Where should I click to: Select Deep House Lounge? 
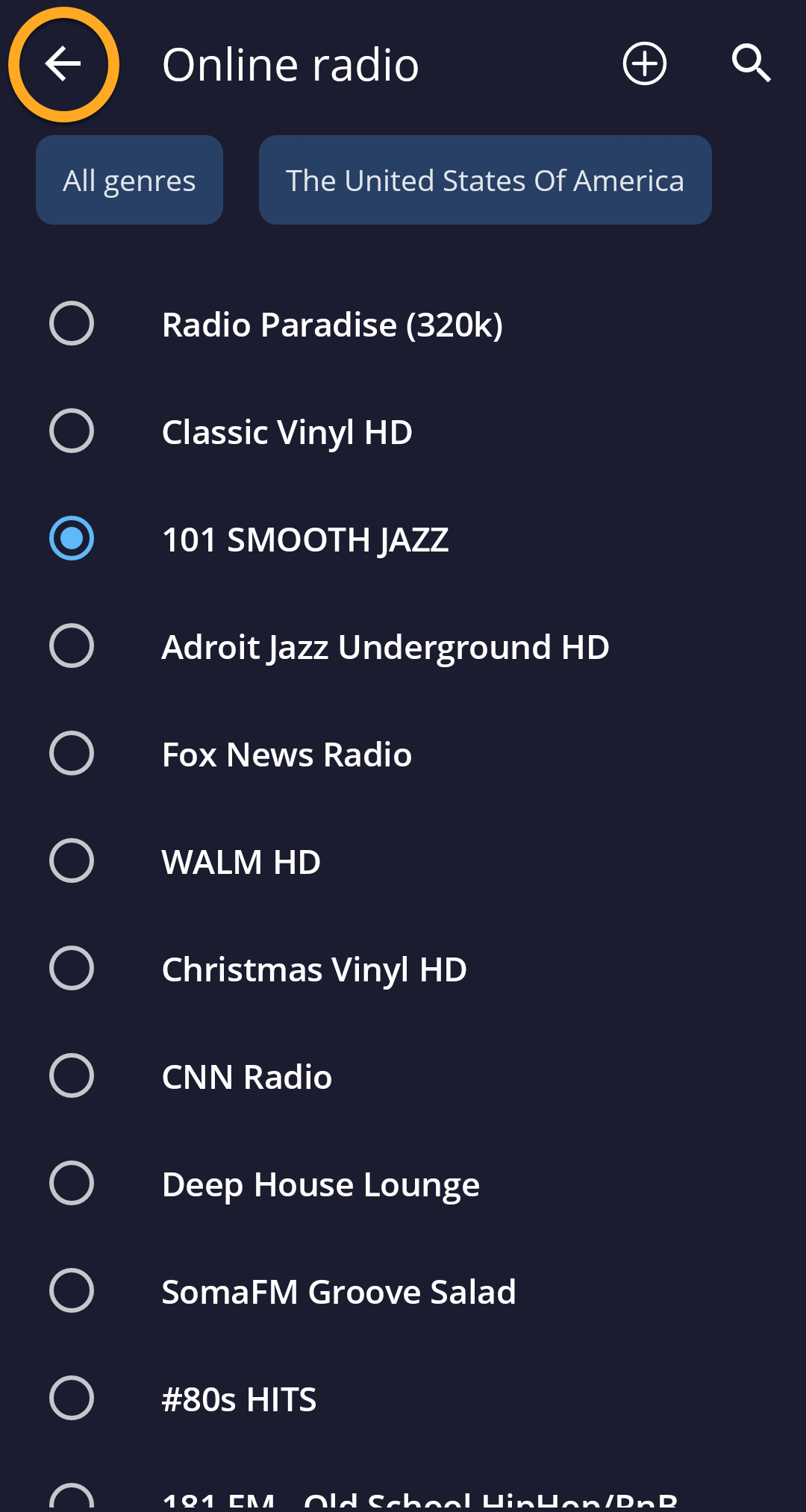(x=321, y=1184)
